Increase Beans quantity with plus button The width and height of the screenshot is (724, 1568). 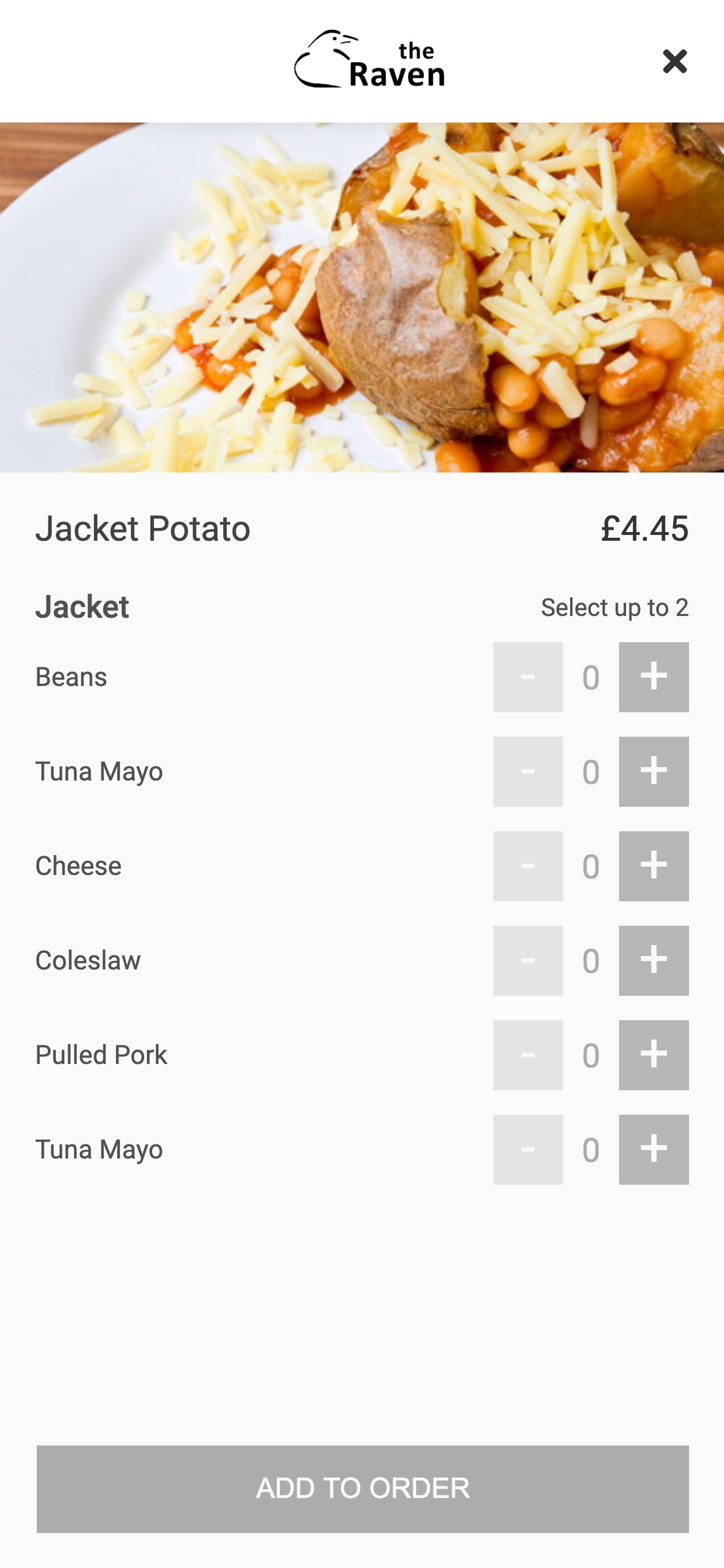coord(653,677)
